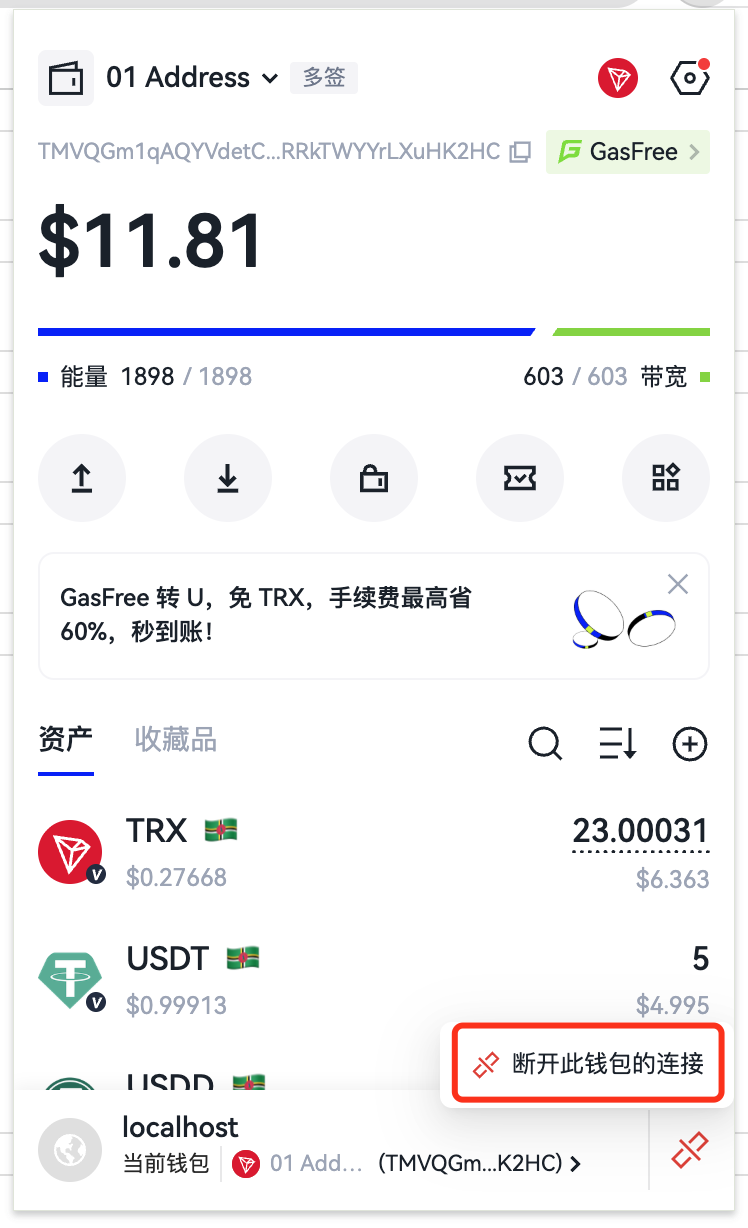Copy the wallet address
748x1228 pixels.
(520, 152)
